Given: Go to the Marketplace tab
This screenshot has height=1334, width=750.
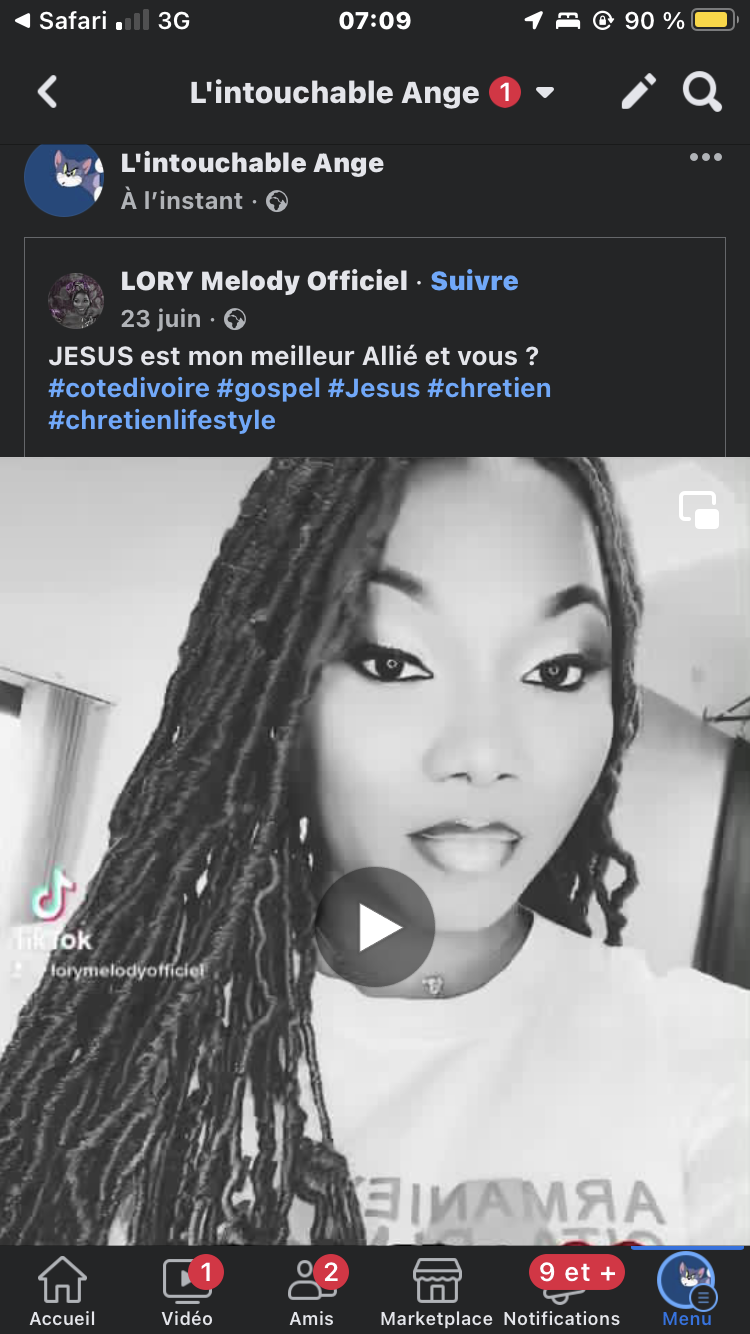Looking at the screenshot, I should point(437,1291).
